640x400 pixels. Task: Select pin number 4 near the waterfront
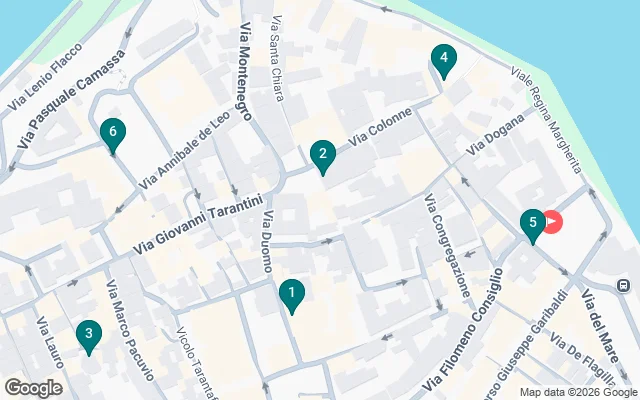(443, 60)
